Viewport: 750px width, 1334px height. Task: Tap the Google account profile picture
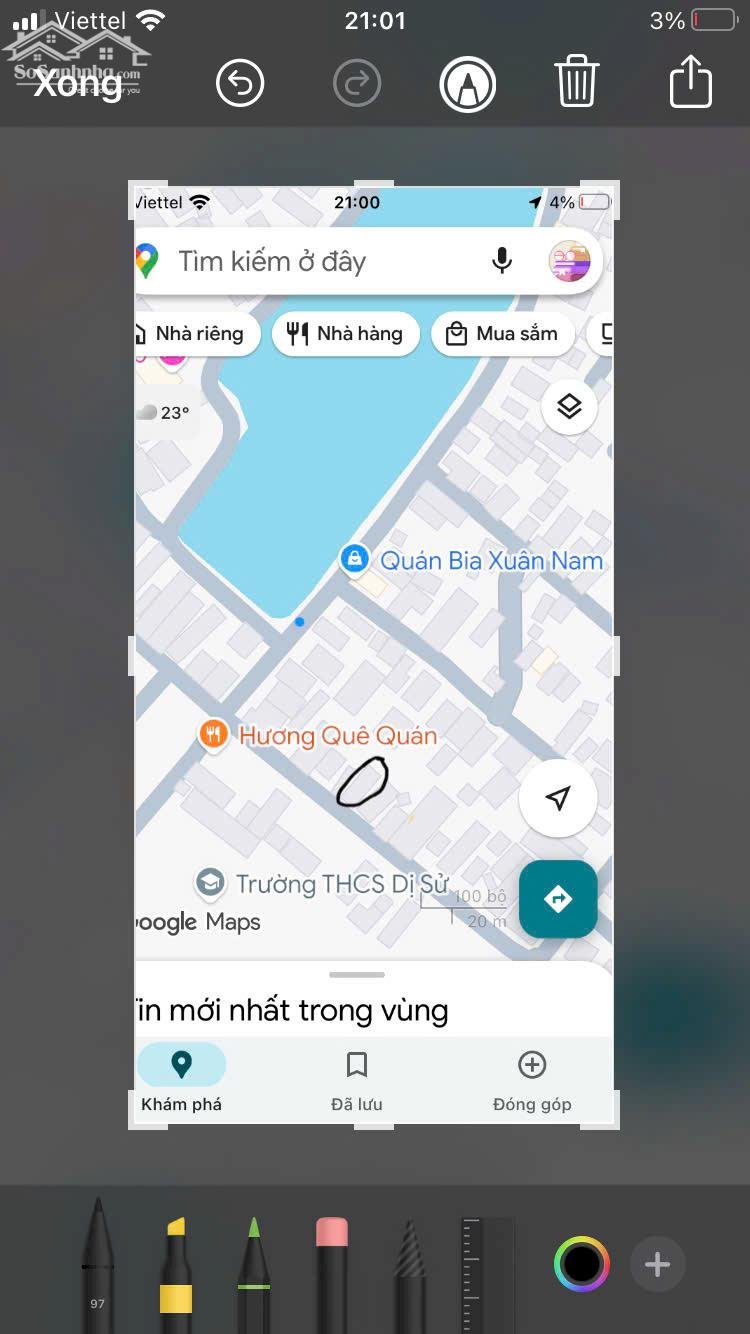pyautogui.click(x=570, y=261)
